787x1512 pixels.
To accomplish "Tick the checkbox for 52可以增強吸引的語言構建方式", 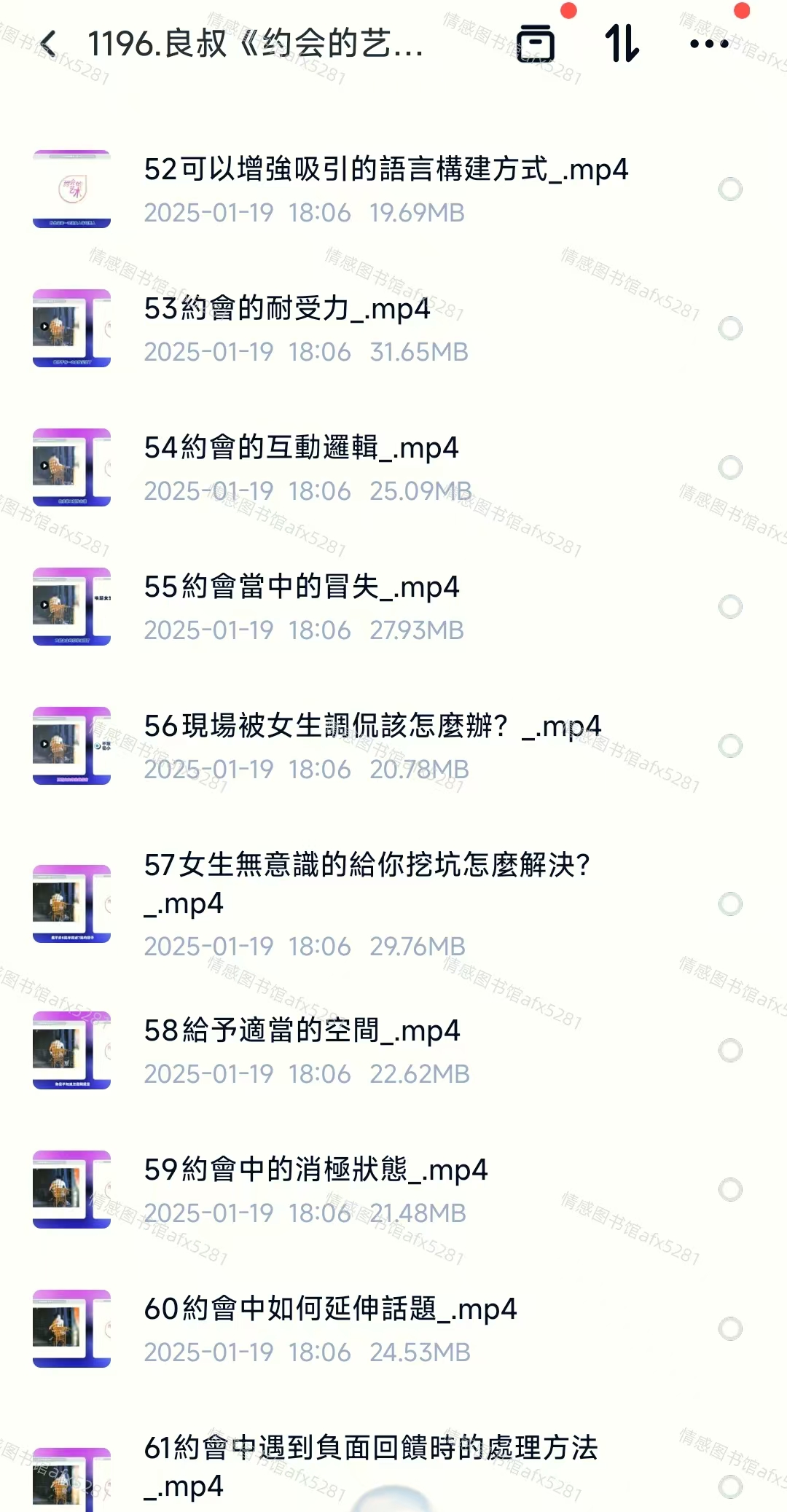I will [x=729, y=189].
